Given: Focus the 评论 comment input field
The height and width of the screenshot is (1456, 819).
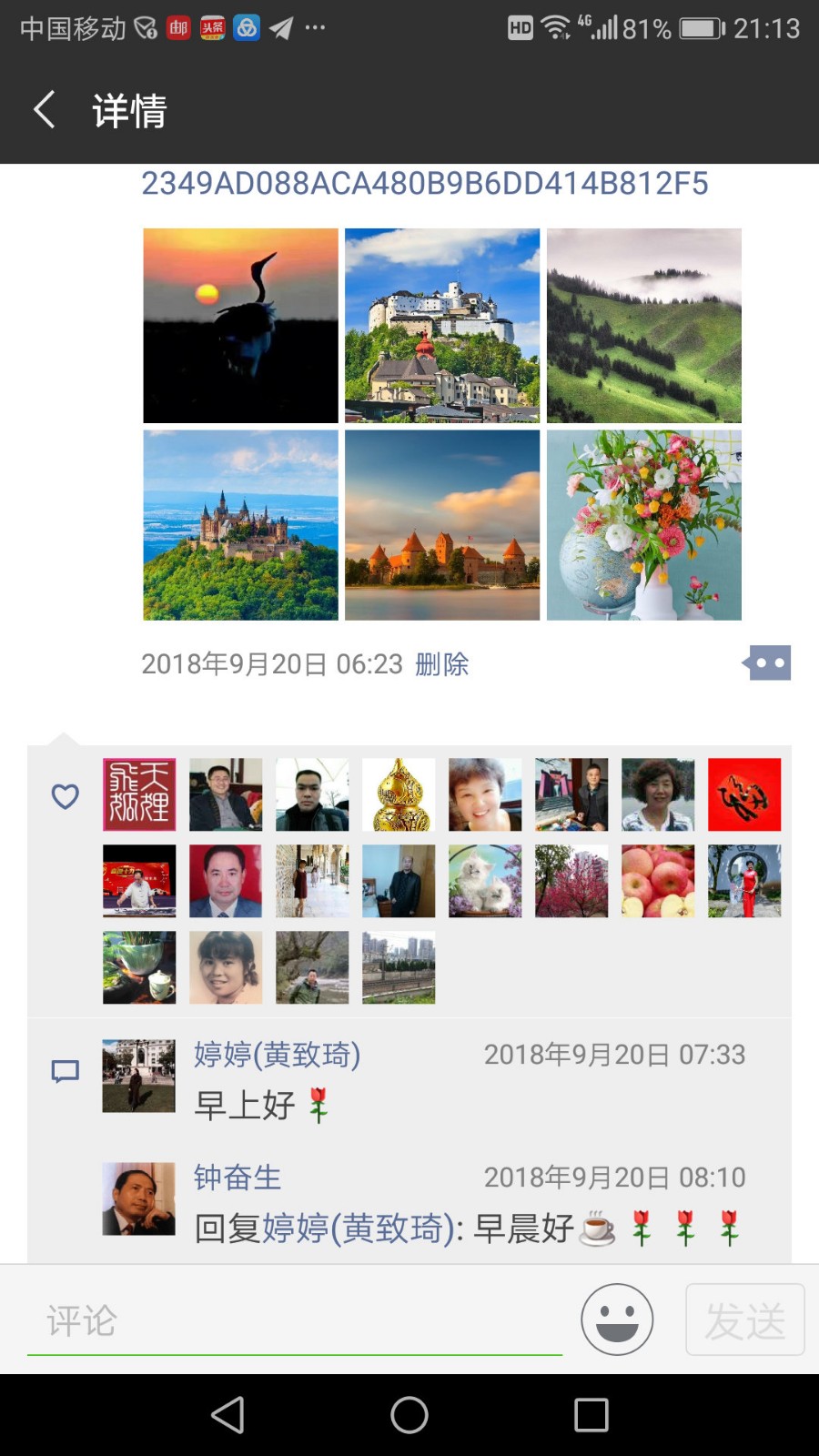Looking at the screenshot, I should (x=294, y=1321).
